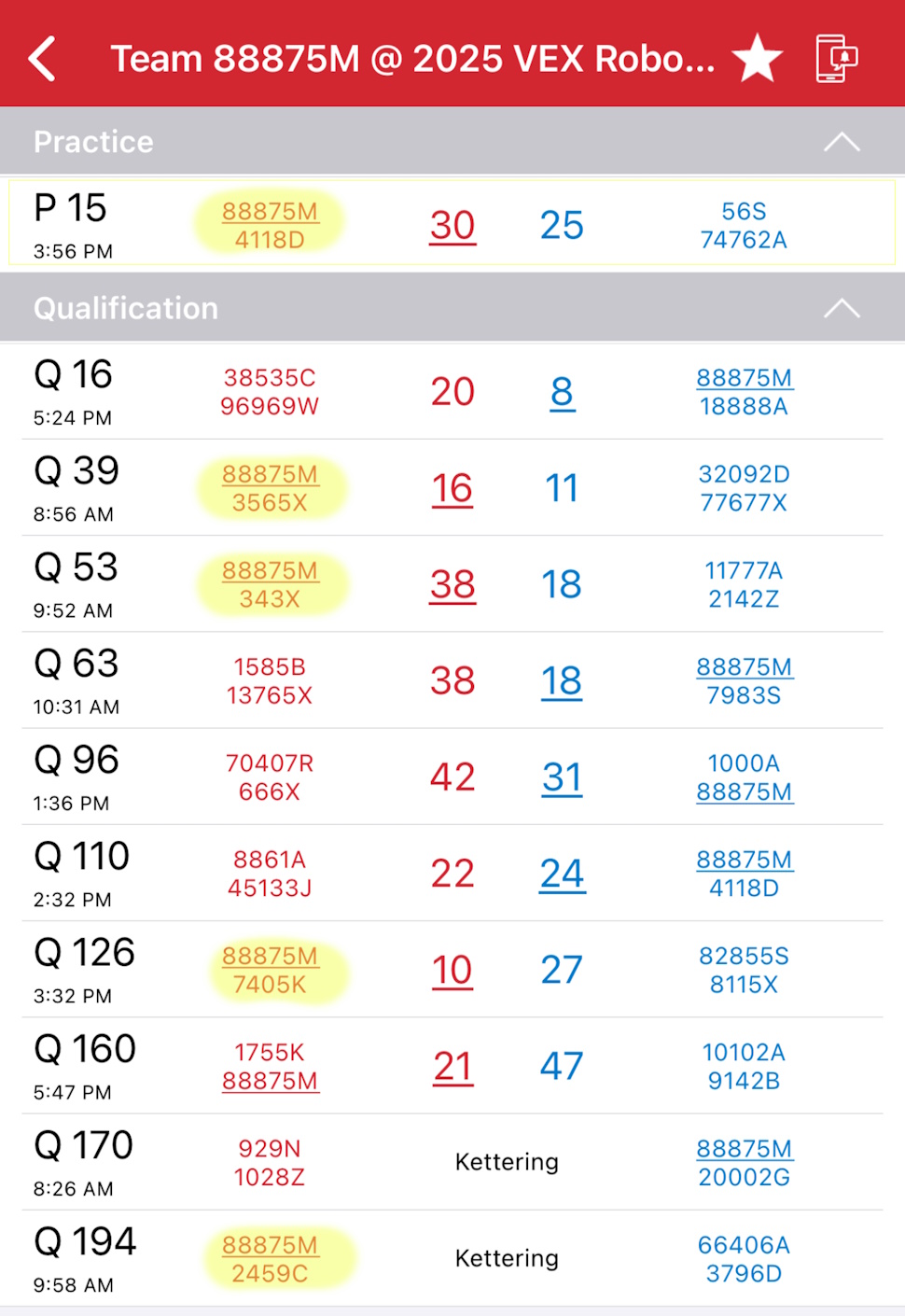Favorite this team with the star
This screenshot has width=905, height=1316.
757,59
